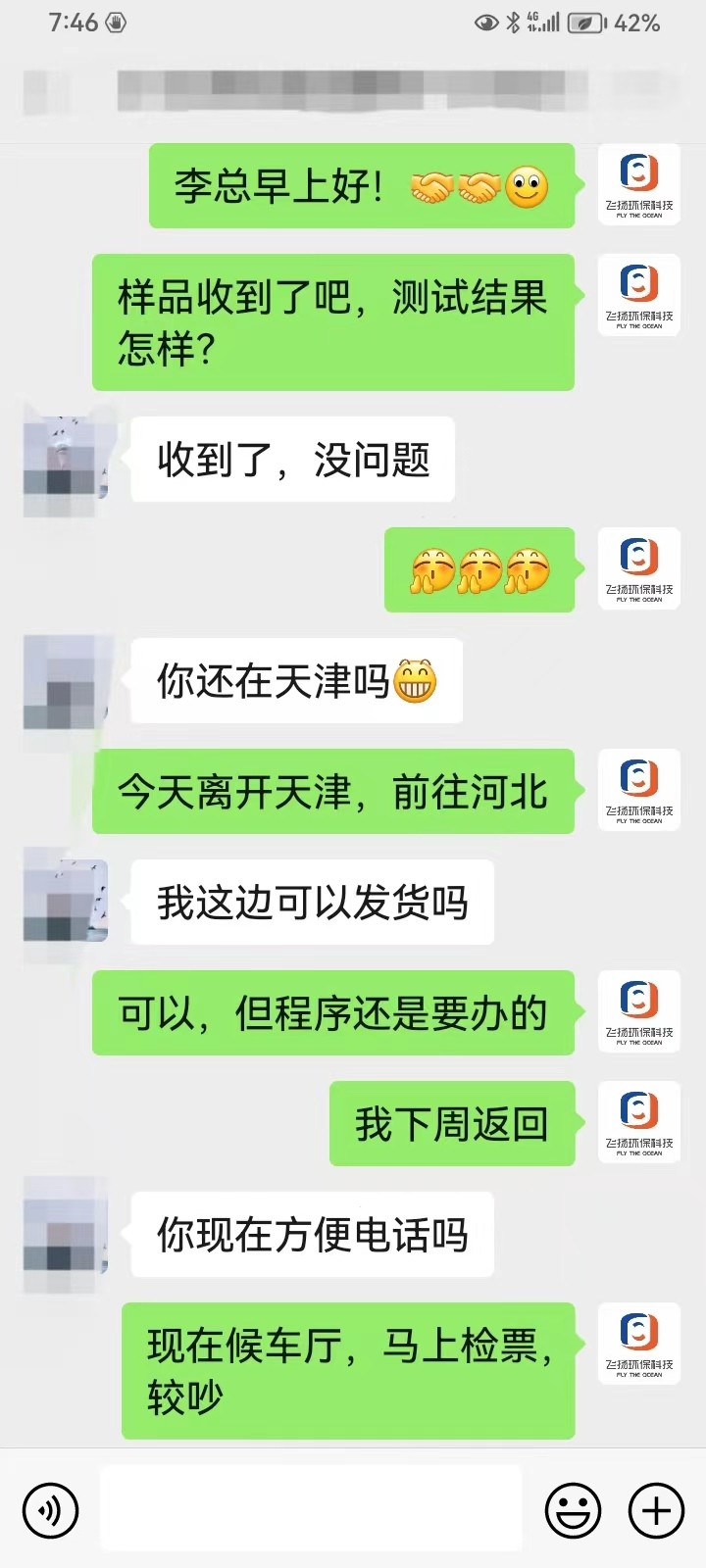This screenshot has height=1568, width=706.
Task: Switch to voice message input
Action: tap(50, 1510)
